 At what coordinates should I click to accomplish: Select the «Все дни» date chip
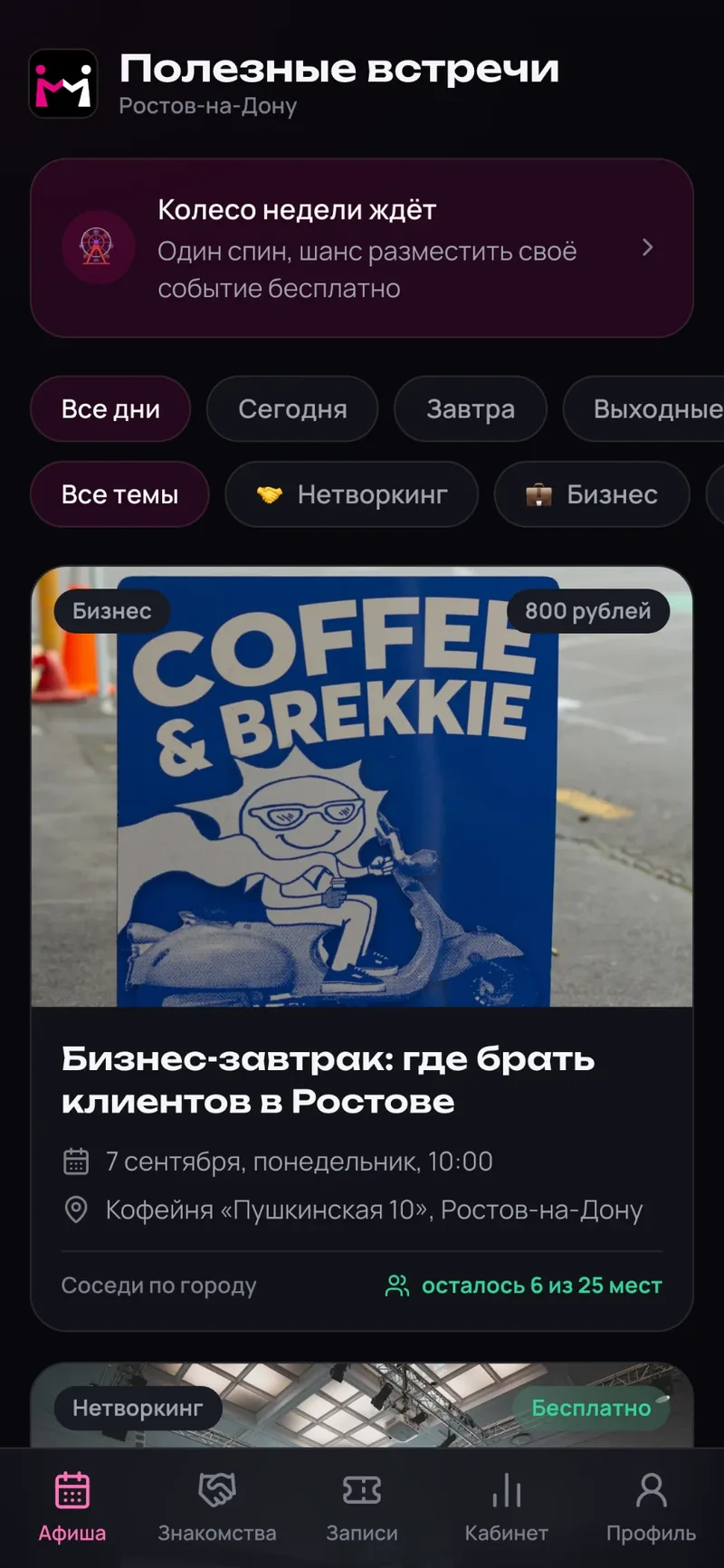pyautogui.click(x=110, y=409)
